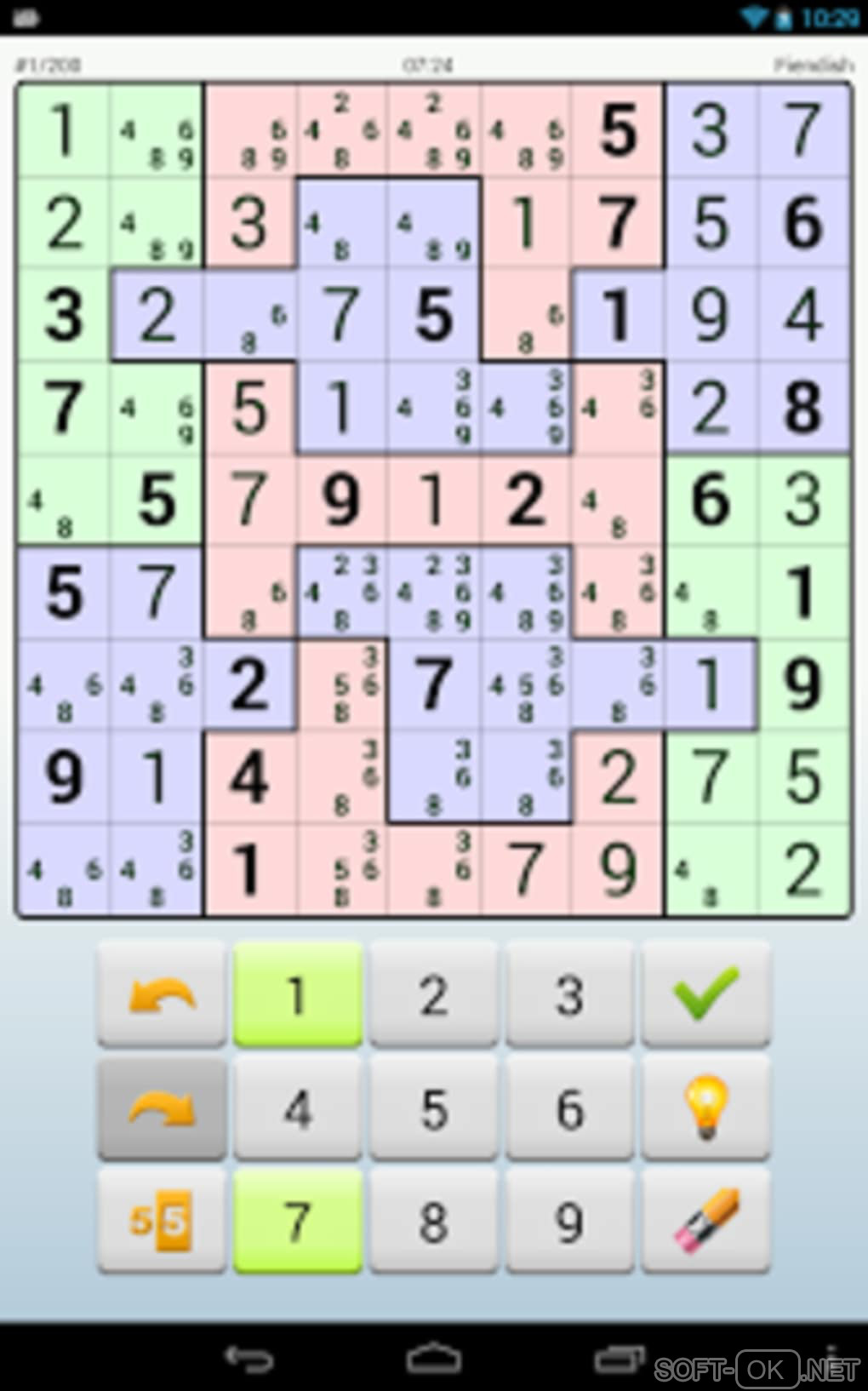Image resolution: width=868 pixels, height=1391 pixels.
Task: Choose number 2 on the keypad
Action: point(433,993)
